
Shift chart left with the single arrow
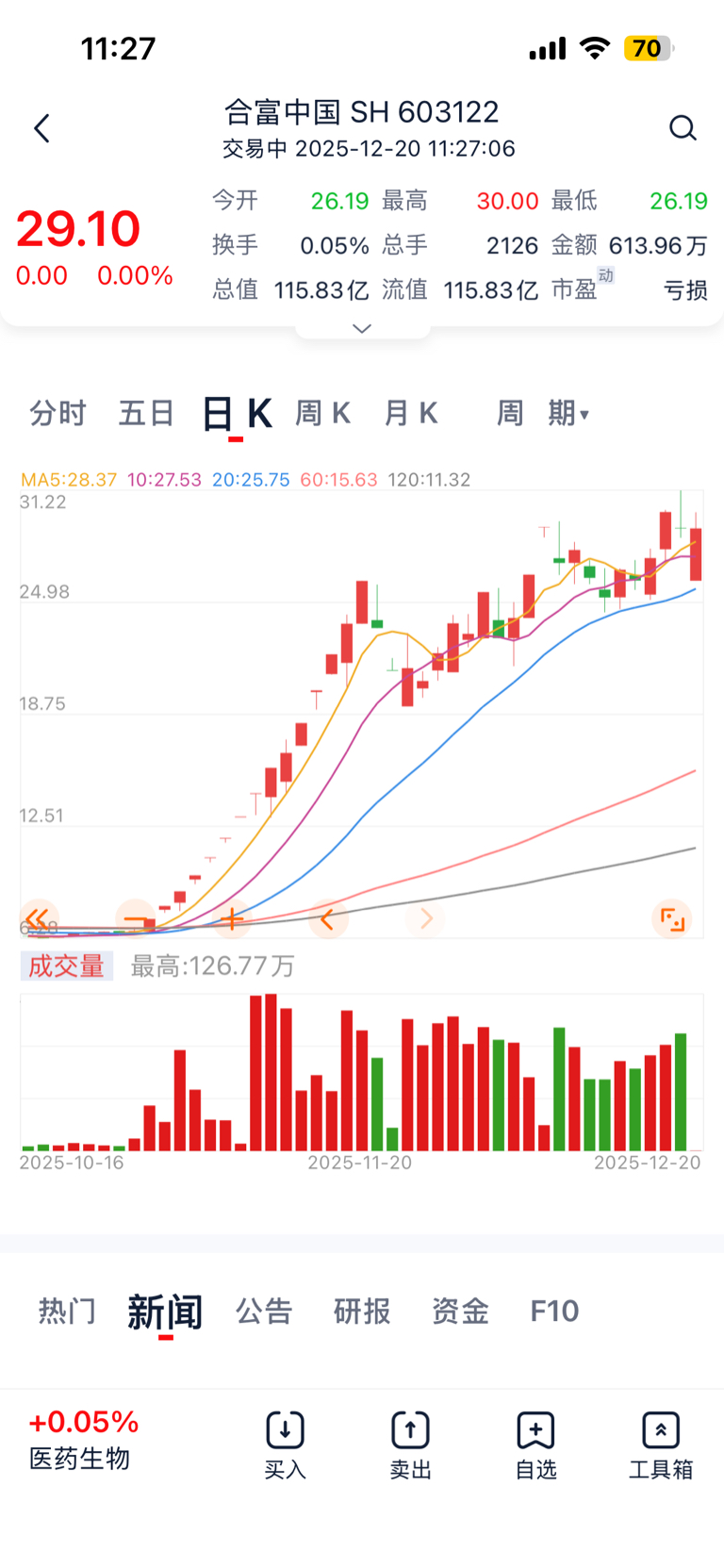[327, 918]
